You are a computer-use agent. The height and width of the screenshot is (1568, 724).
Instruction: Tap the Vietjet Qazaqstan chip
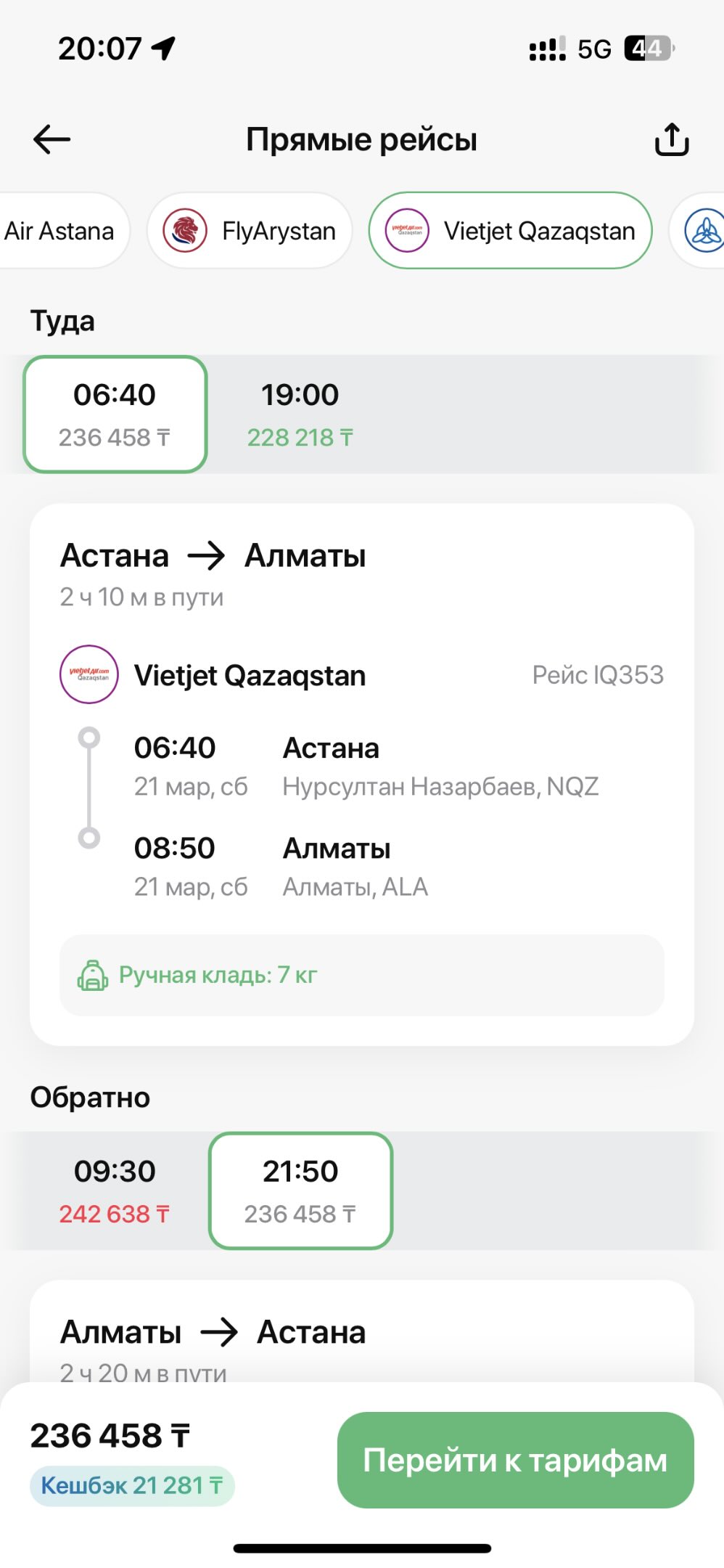point(510,231)
